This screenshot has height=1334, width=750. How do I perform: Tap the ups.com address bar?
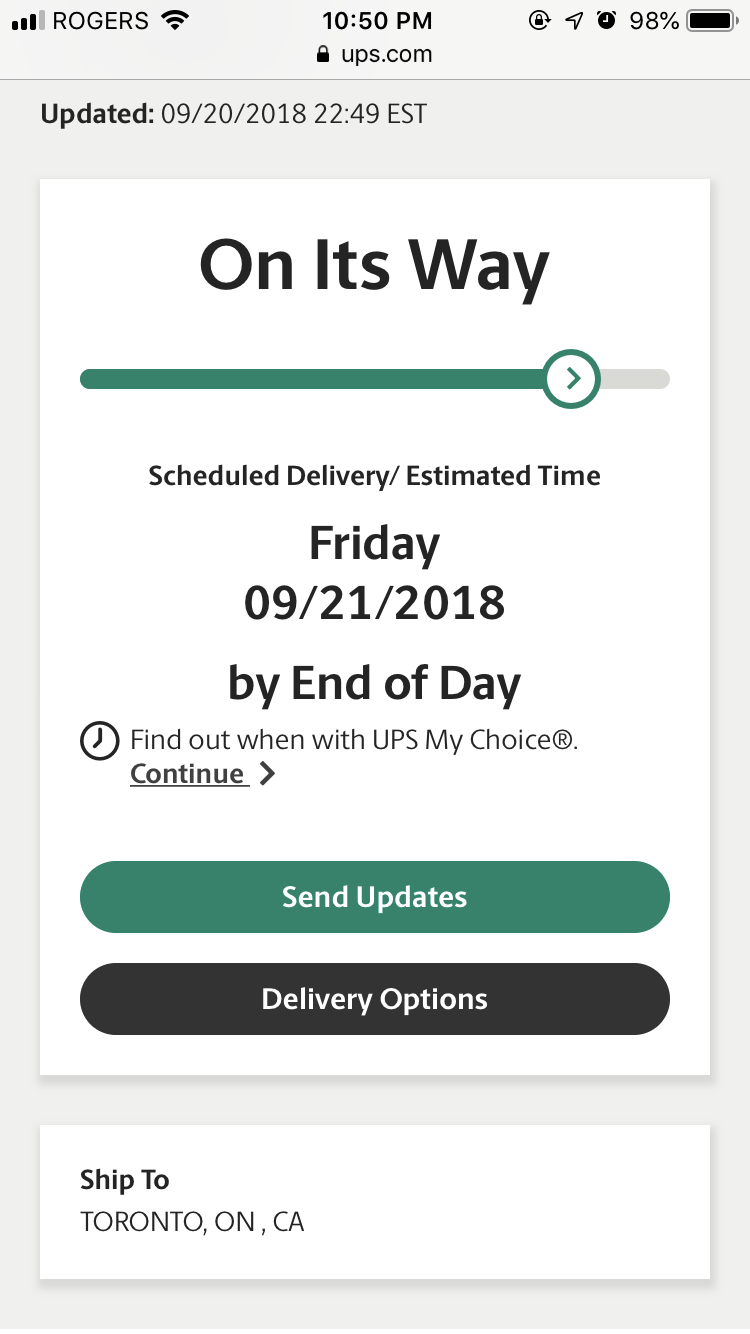point(374,54)
